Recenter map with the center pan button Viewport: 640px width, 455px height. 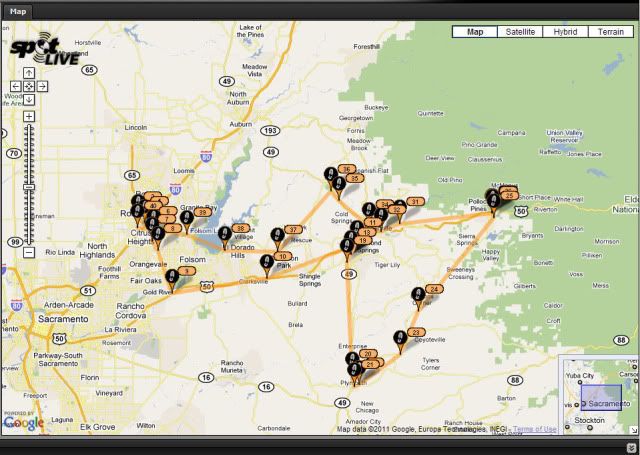point(29,86)
